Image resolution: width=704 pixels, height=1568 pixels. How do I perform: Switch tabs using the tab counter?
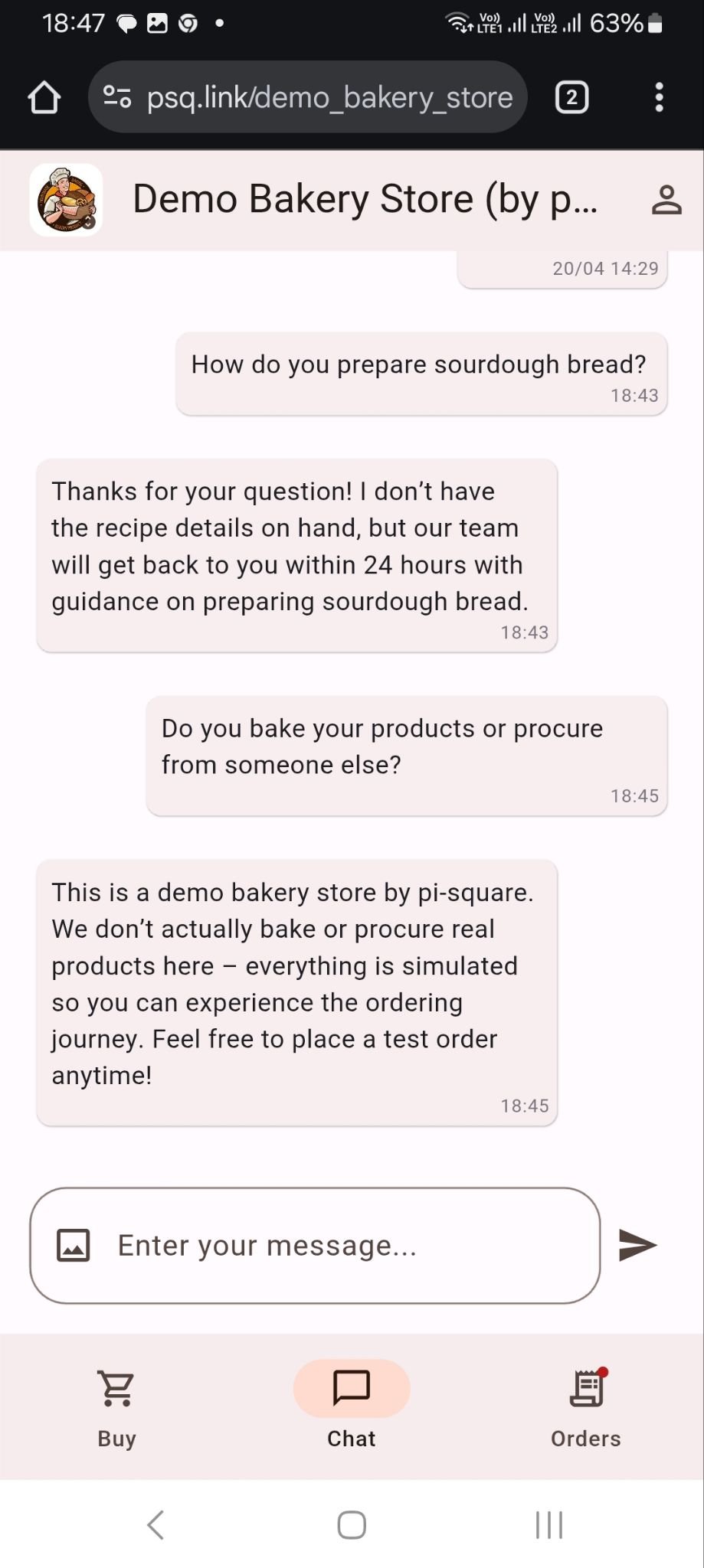[x=571, y=97]
